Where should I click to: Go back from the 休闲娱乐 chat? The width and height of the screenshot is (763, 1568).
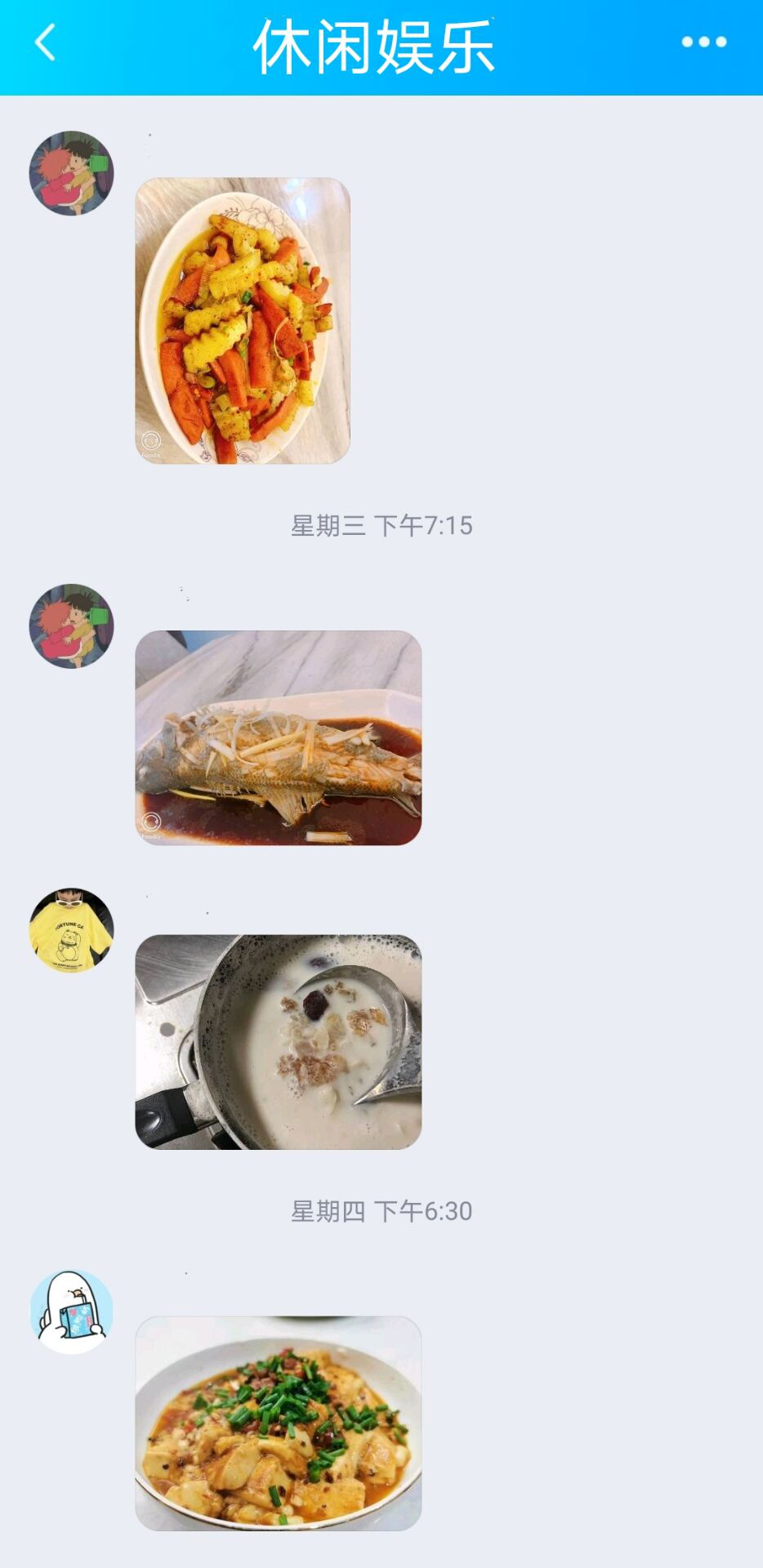pyautogui.click(x=46, y=42)
